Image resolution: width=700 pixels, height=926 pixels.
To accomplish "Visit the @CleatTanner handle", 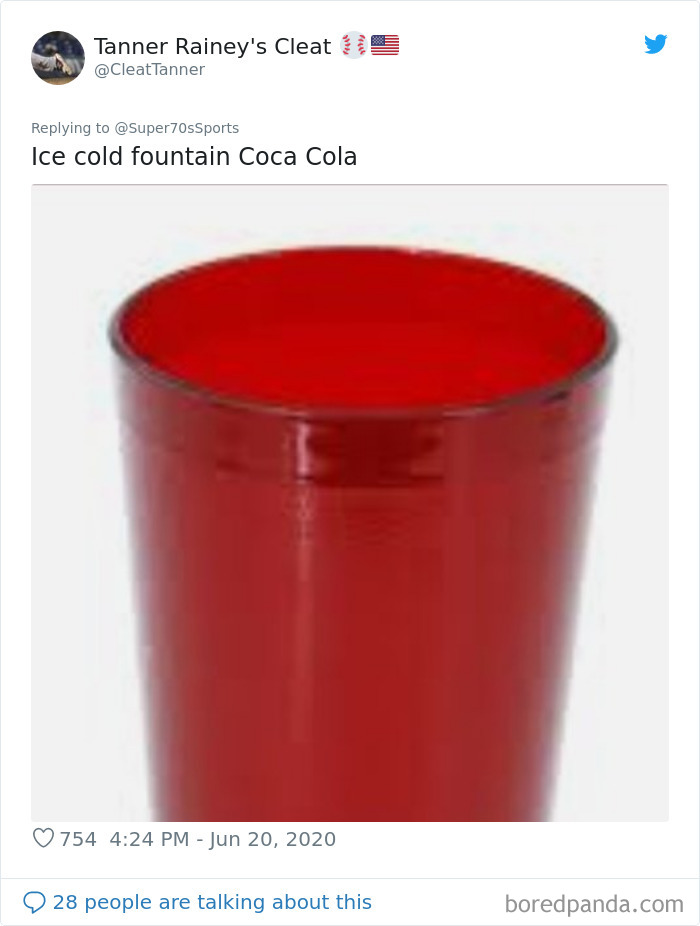I will pyautogui.click(x=149, y=70).
